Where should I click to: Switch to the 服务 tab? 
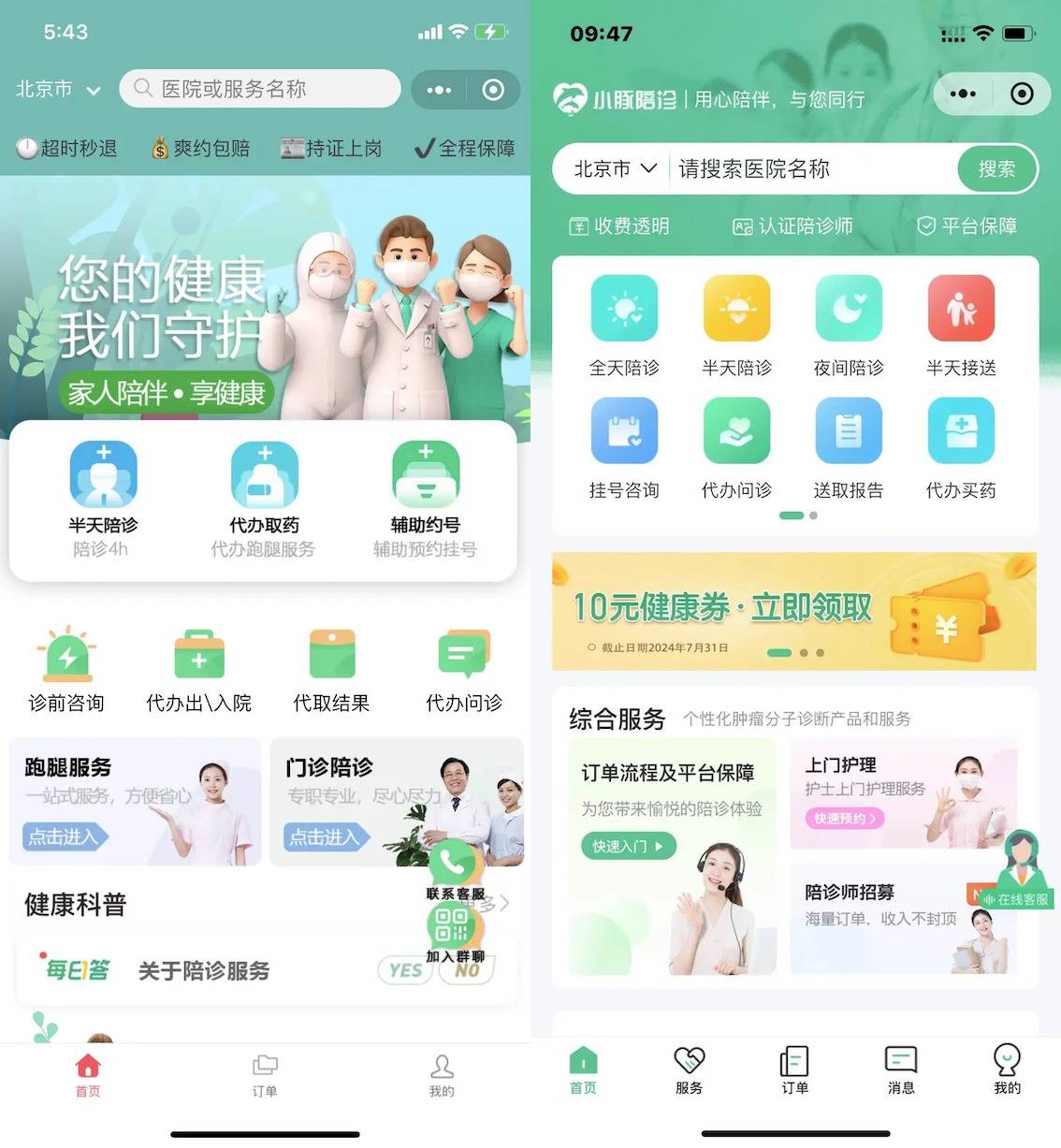click(689, 1069)
